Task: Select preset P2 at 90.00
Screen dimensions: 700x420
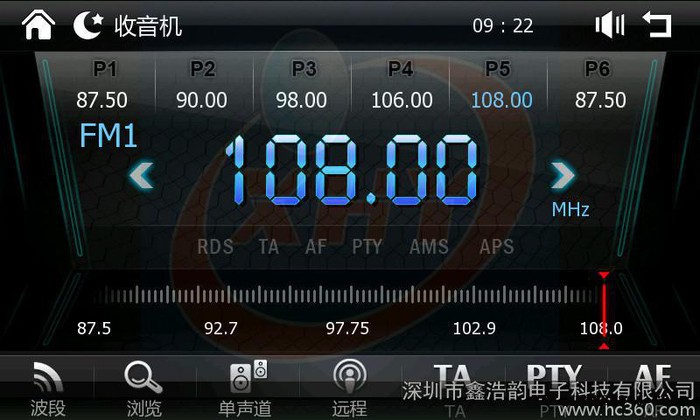Action: tap(203, 86)
